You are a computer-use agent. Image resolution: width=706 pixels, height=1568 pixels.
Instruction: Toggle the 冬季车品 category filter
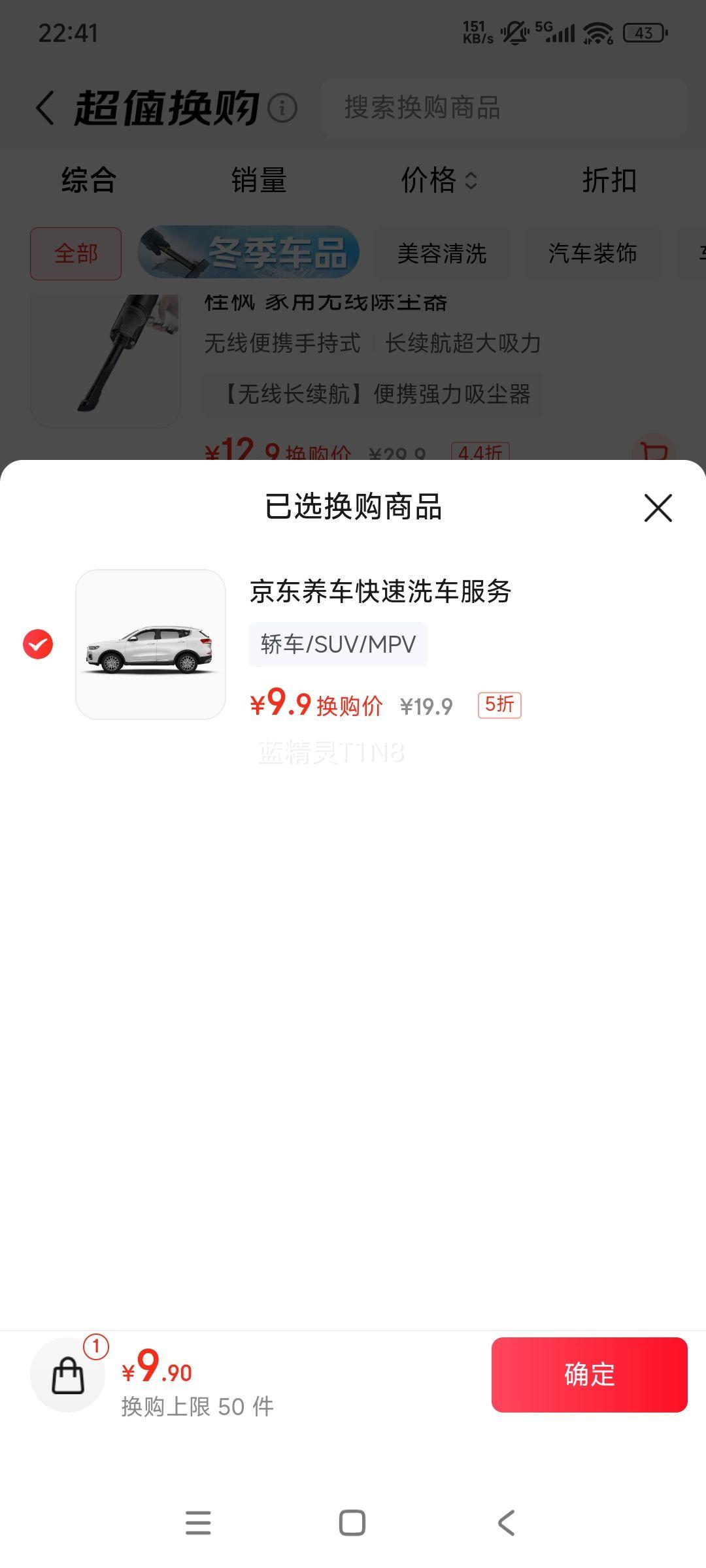(248, 253)
